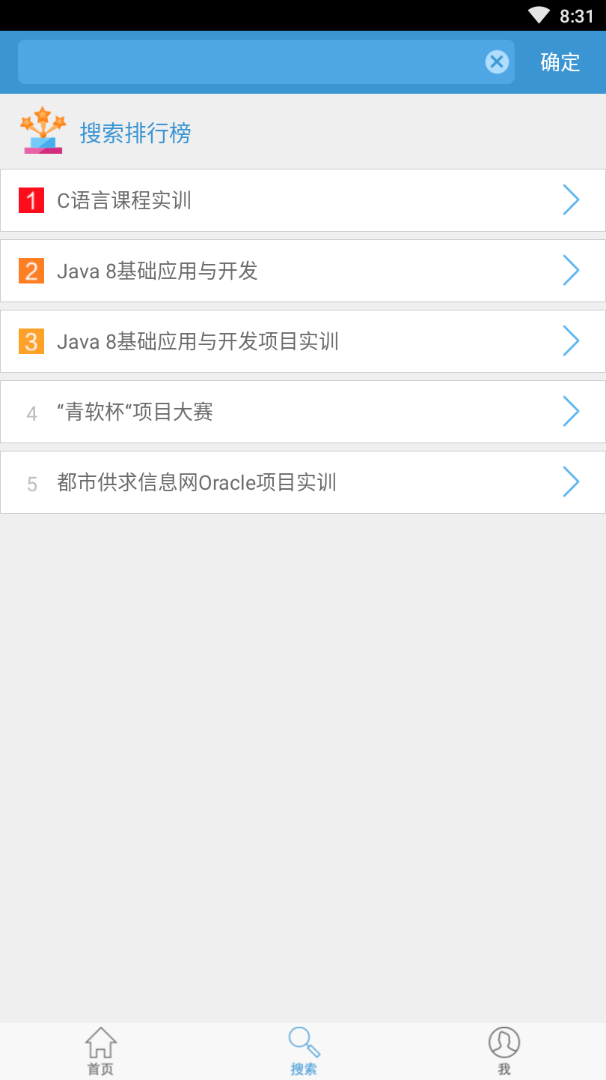Tap the search input field
The width and height of the screenshot is (606, 1080).
pyautogui.click(x=250, y=62)
